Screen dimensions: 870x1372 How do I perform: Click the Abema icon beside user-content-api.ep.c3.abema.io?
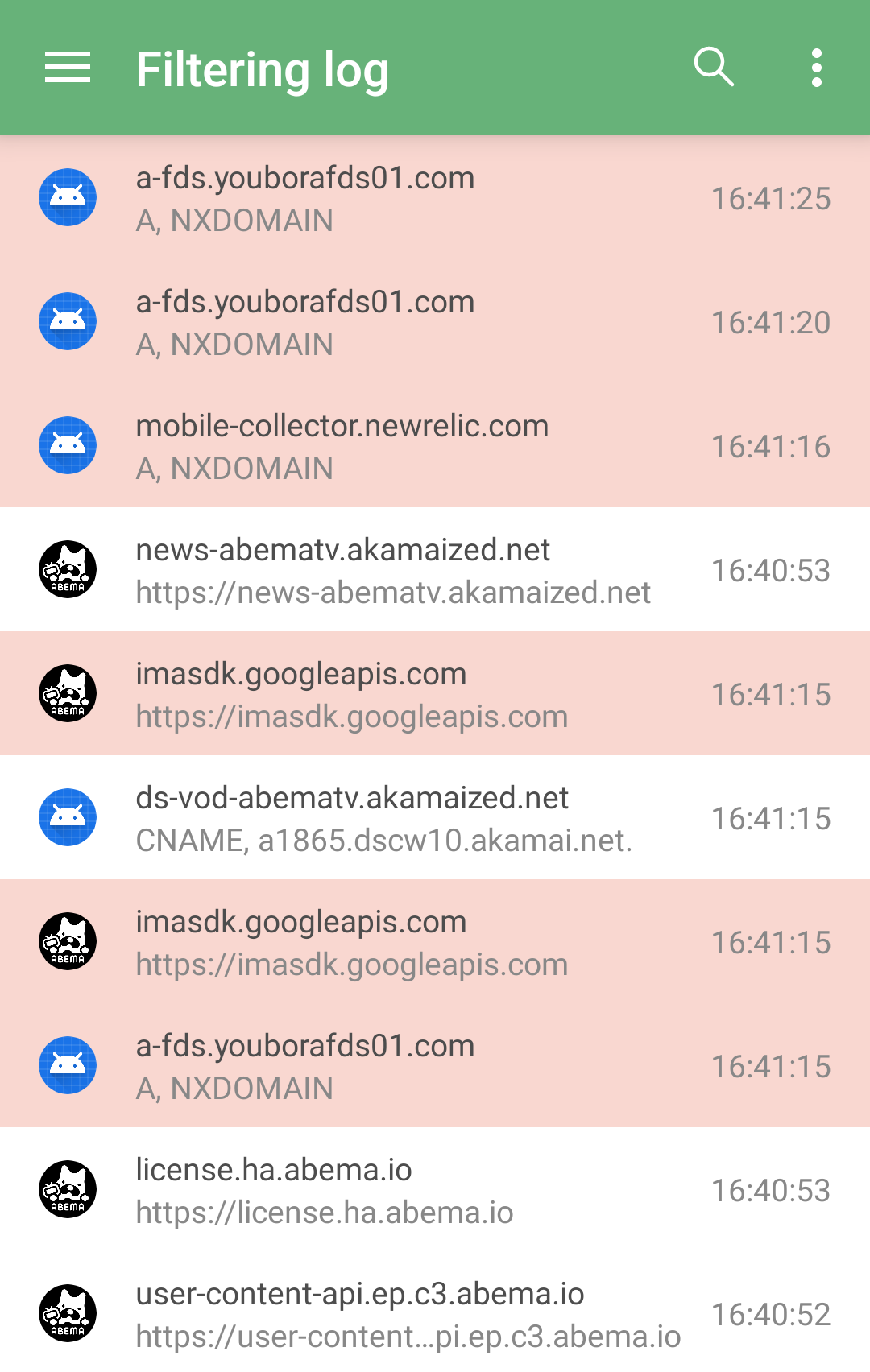pos(68,1312)
